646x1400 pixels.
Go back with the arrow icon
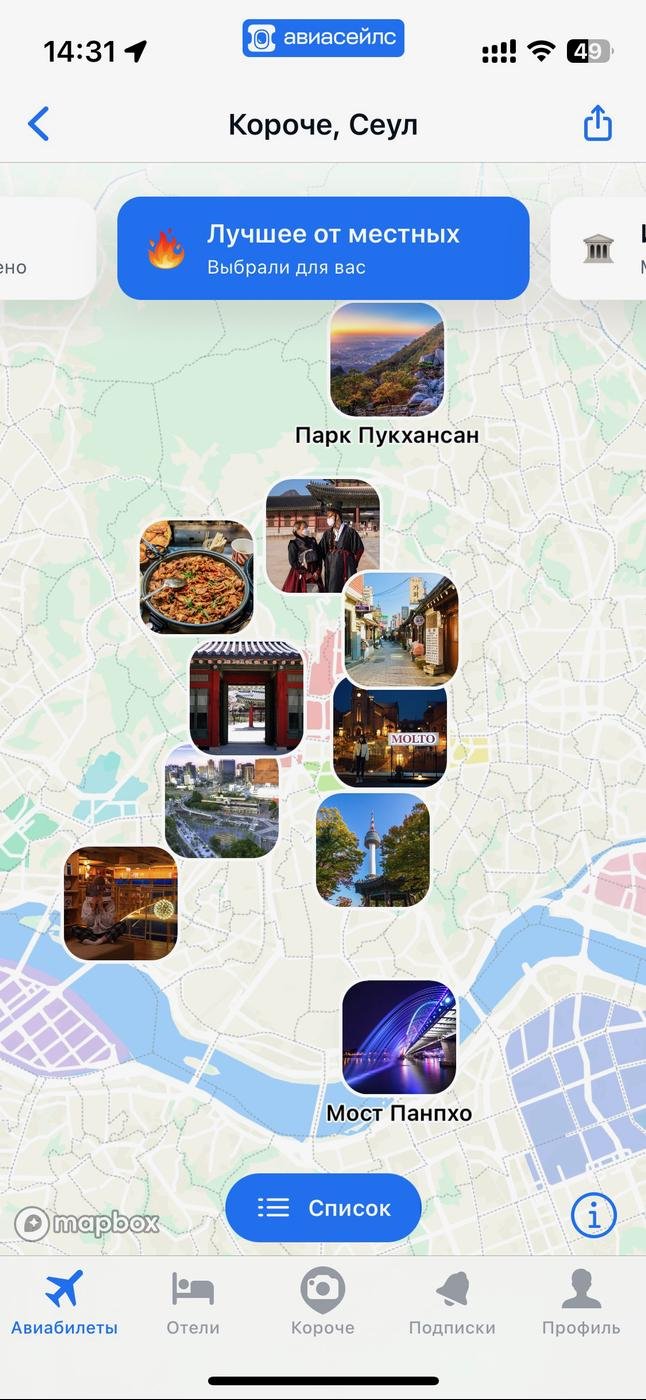[38, 124]
